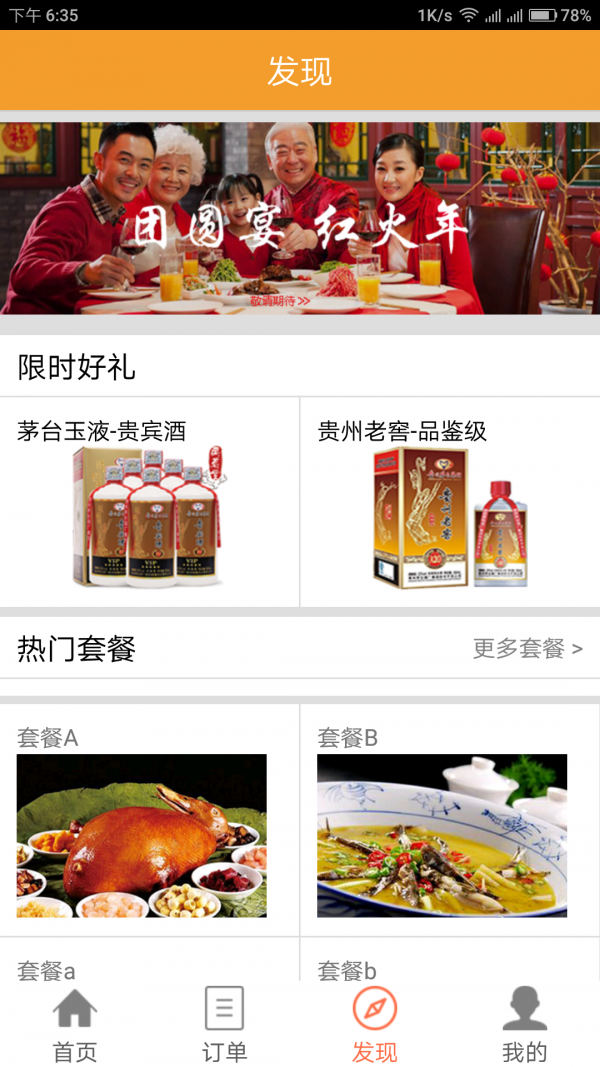Open the 我的 profile tab
Viewport: 600px width, 1067px height.
point(525,1025)
